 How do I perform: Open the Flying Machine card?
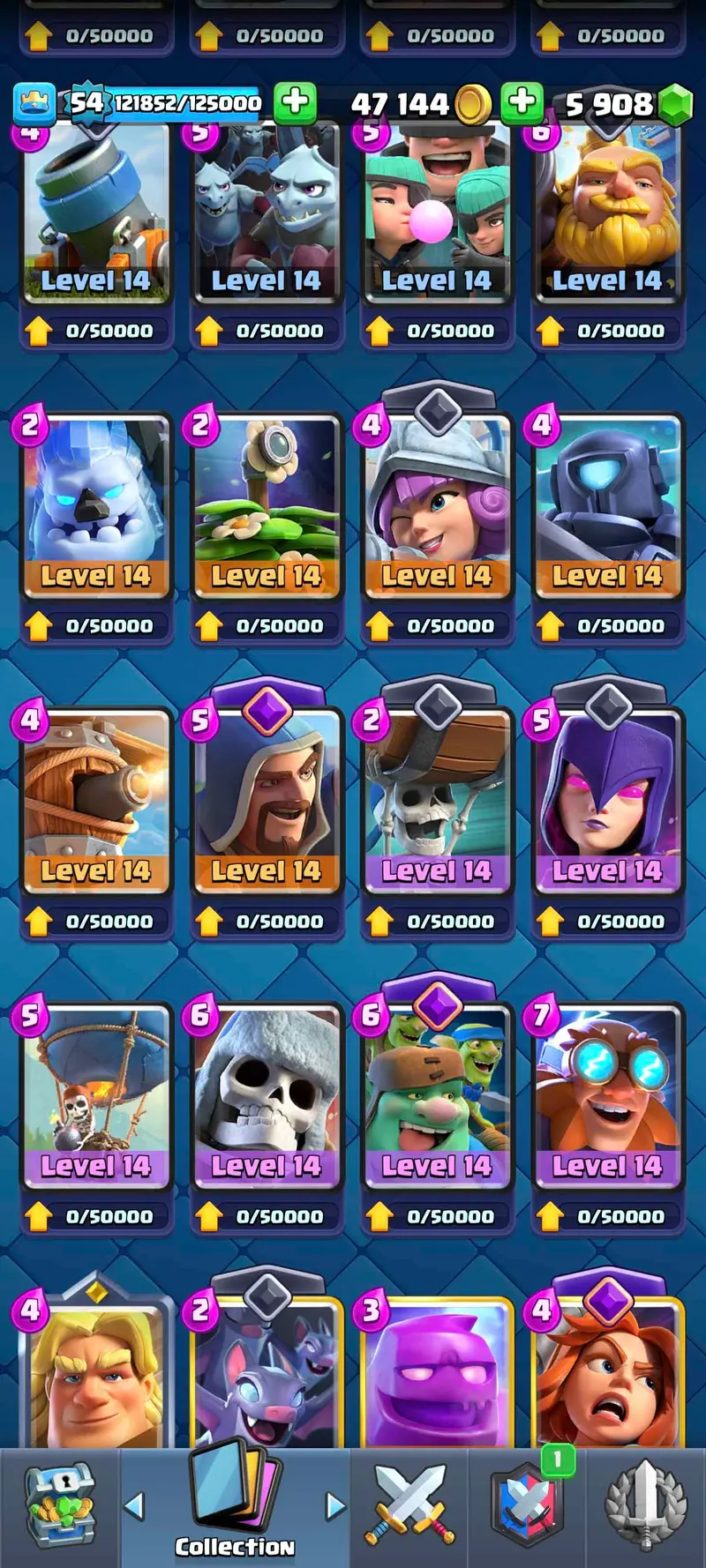tap(95, 803)
